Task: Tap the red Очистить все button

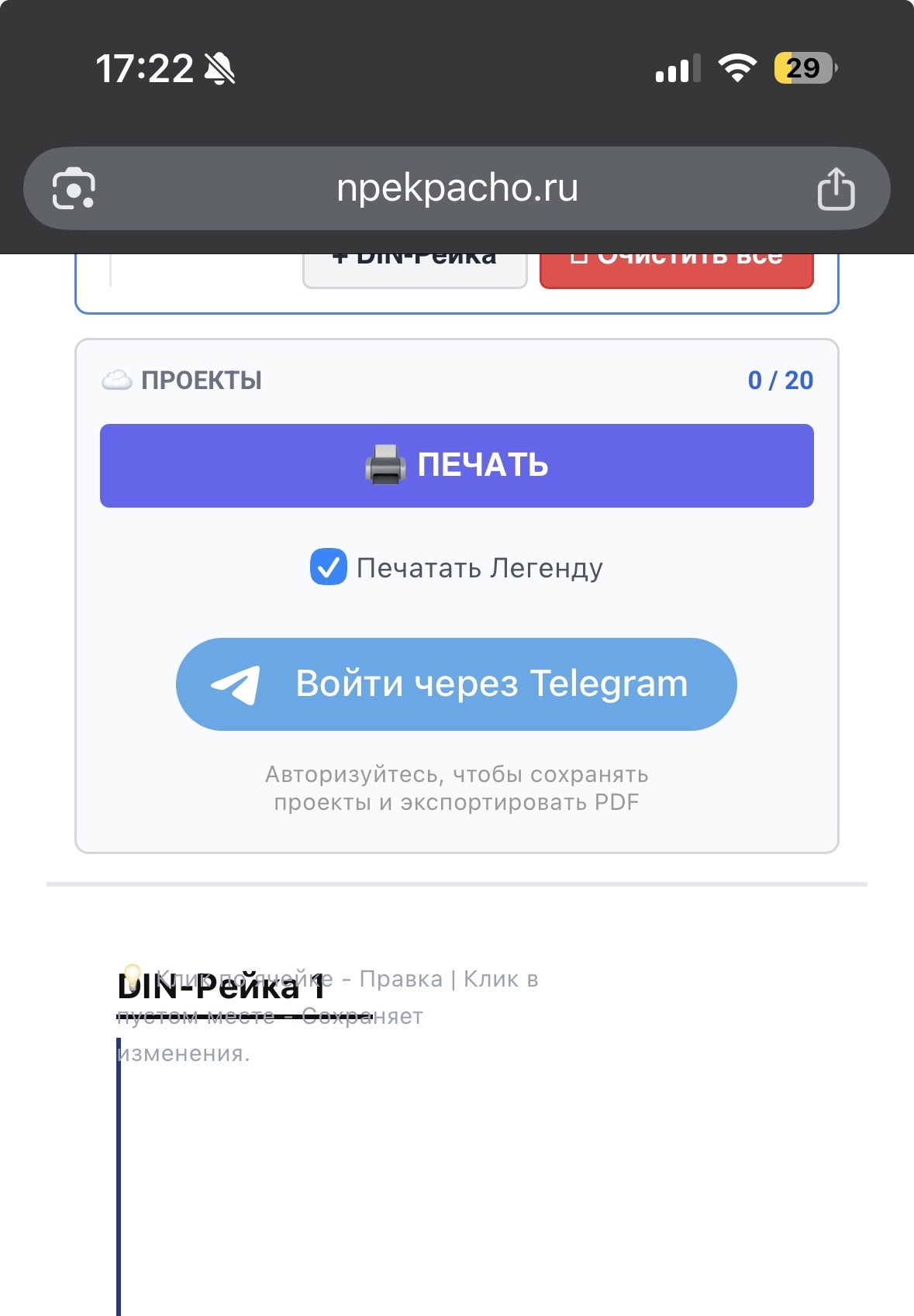Action: pyautogui.click(x=676, y=270)
